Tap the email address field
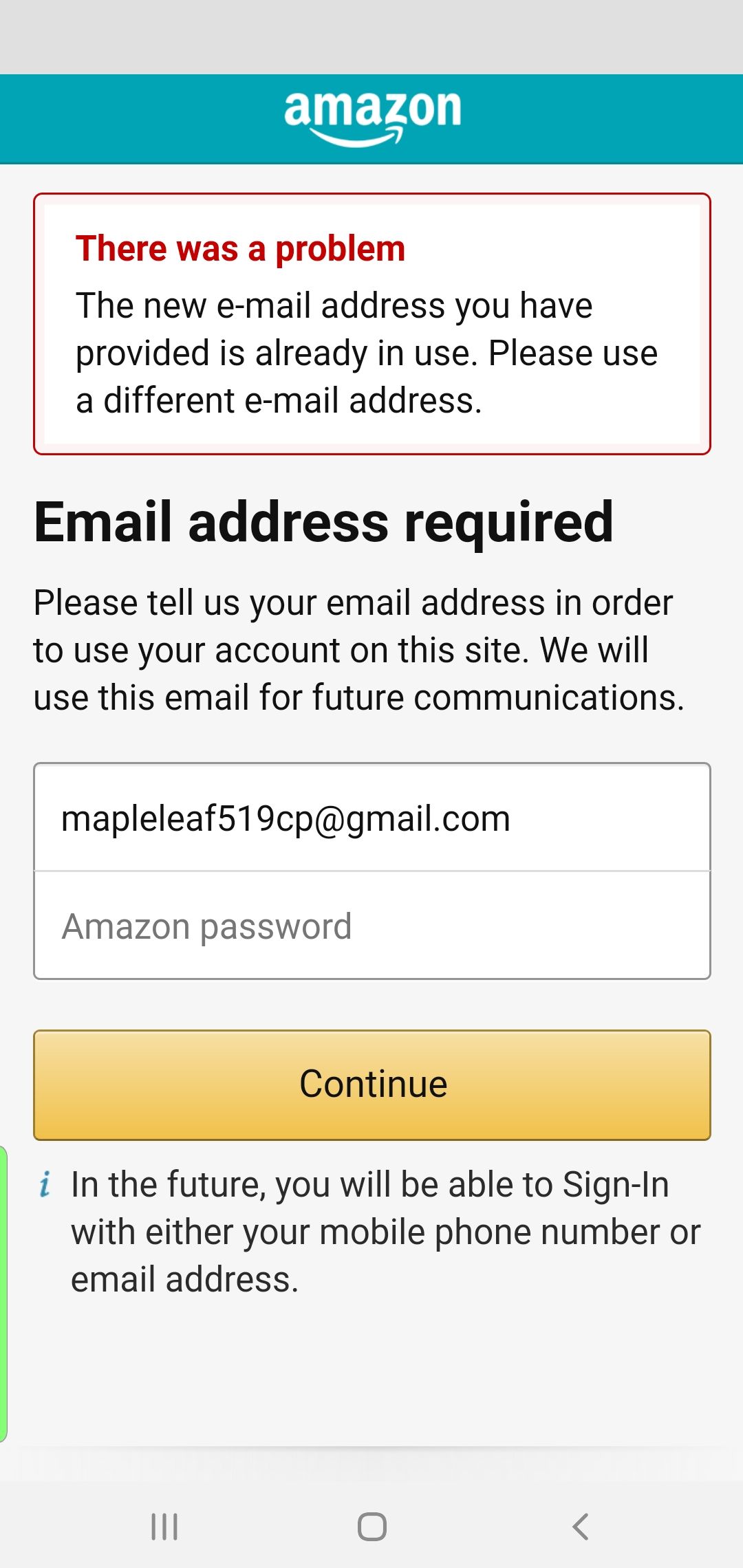This screenshot has width=743, height=1568. click(371, 818)
